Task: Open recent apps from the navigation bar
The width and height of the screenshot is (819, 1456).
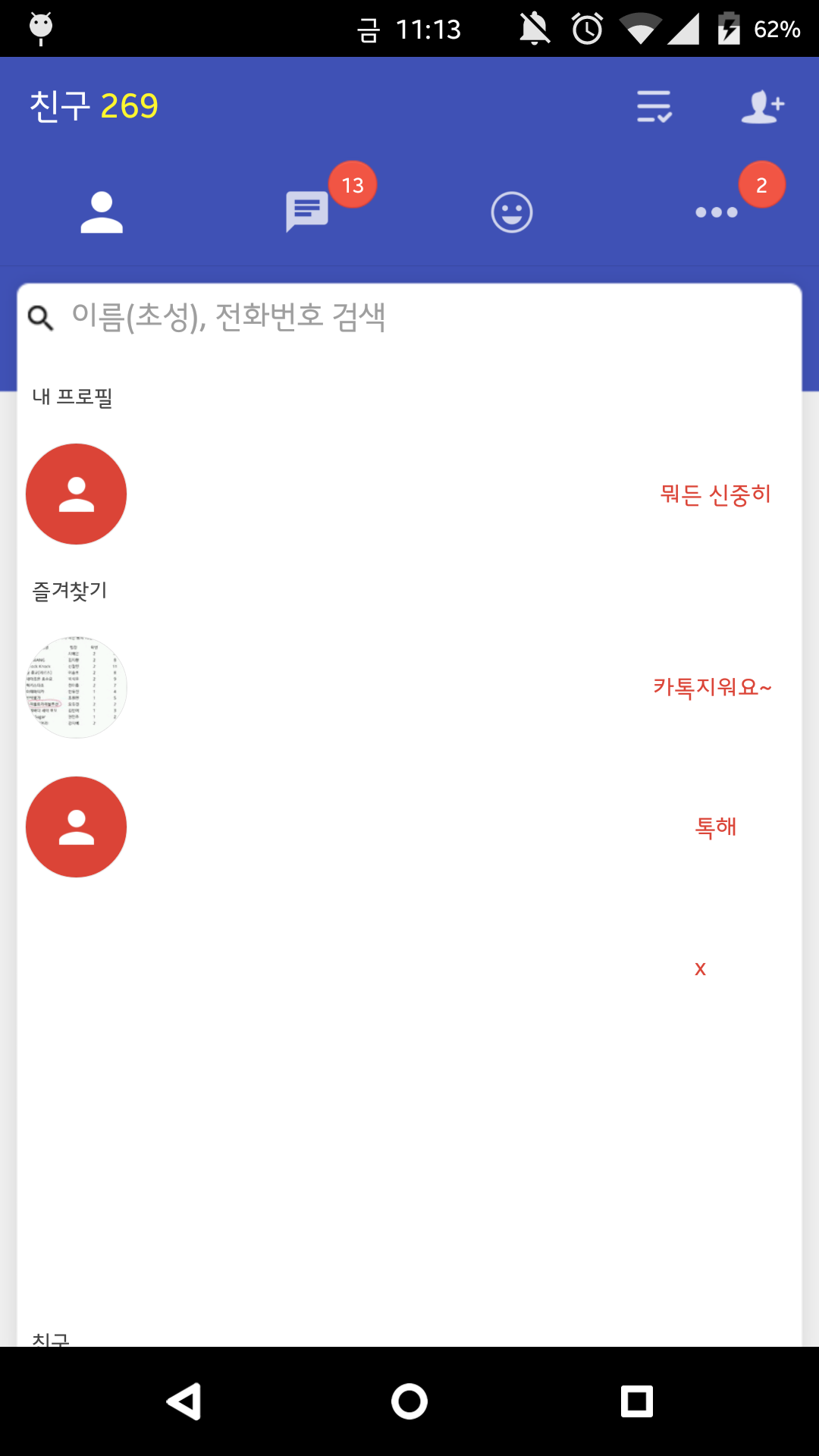Action: (x=636, y=1401)
